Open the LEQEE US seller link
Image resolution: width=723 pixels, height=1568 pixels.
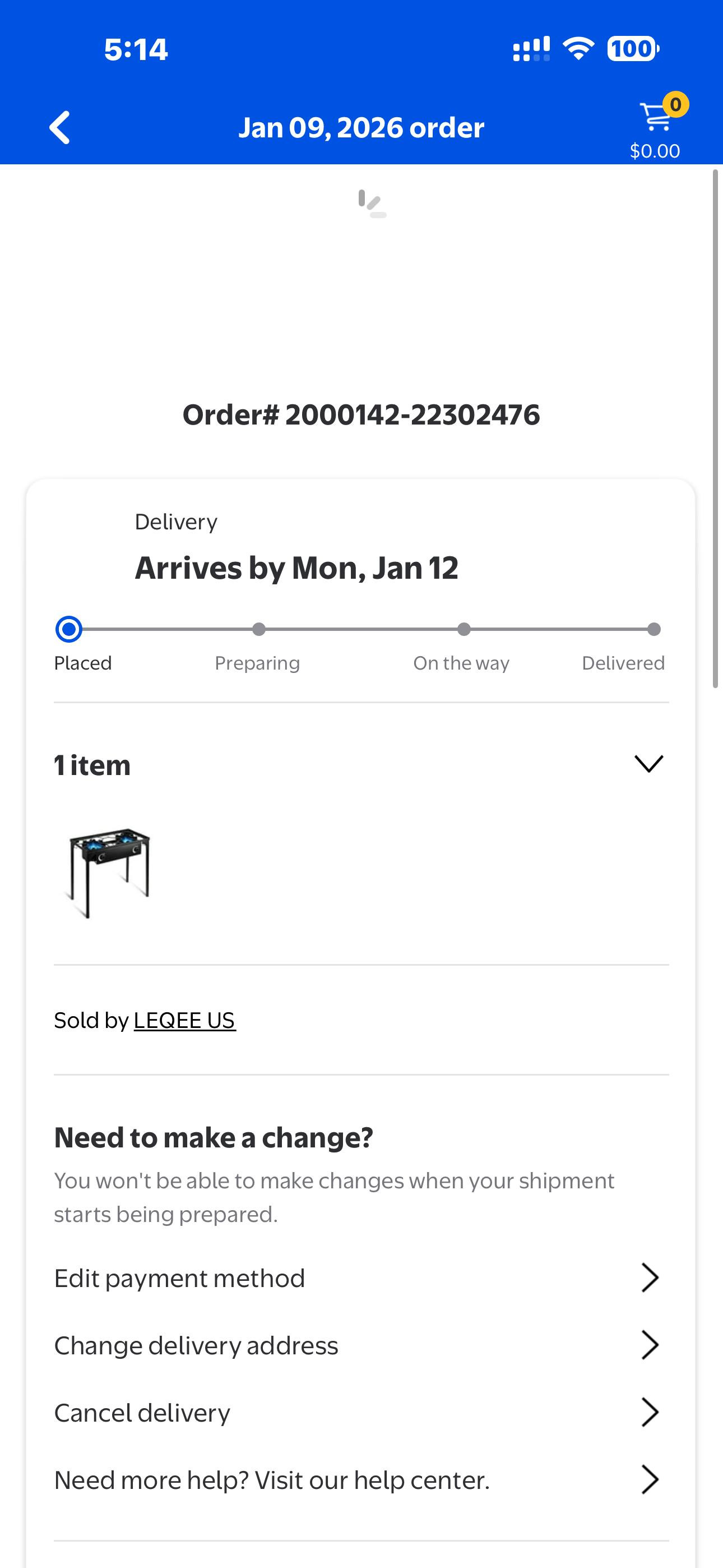[184, 1020]
